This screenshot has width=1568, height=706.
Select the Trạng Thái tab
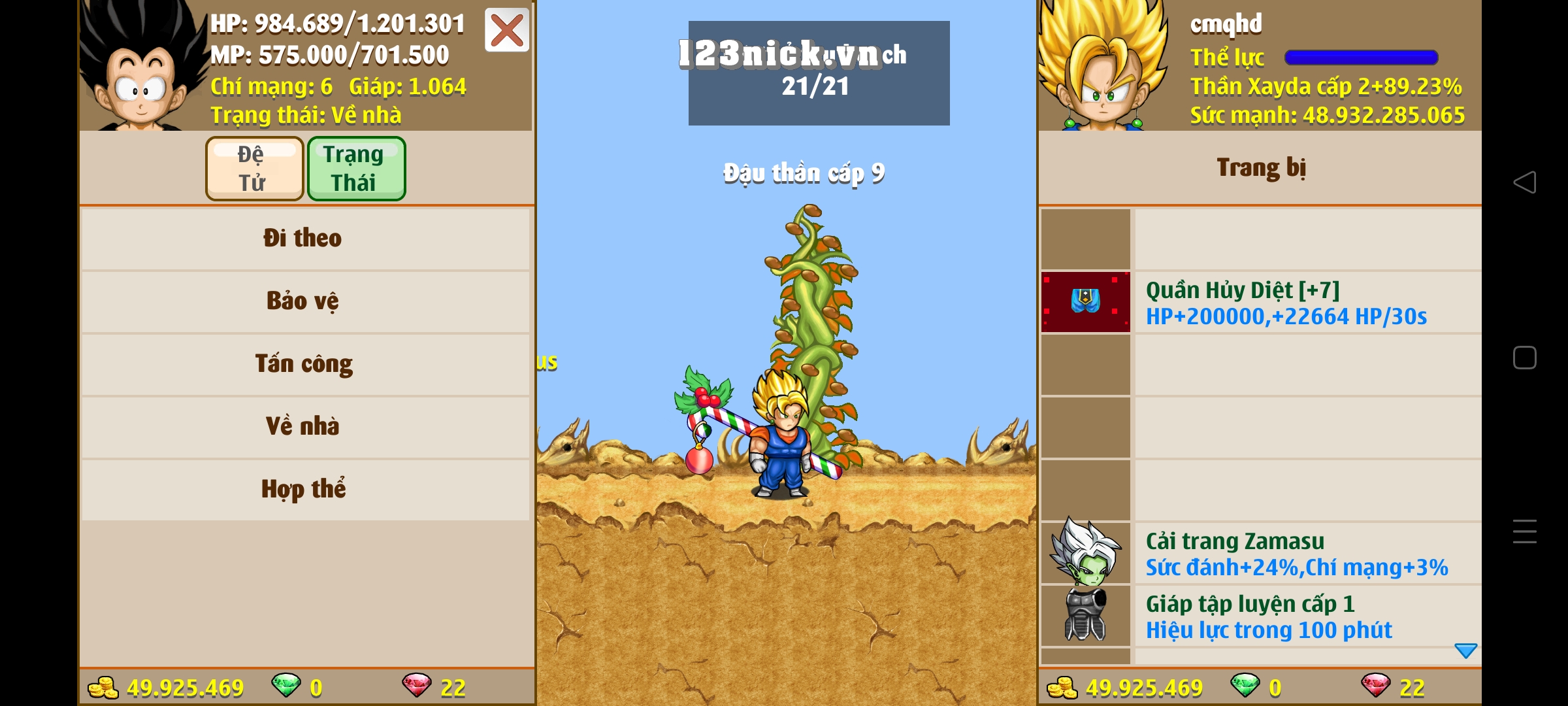point(356,169)
